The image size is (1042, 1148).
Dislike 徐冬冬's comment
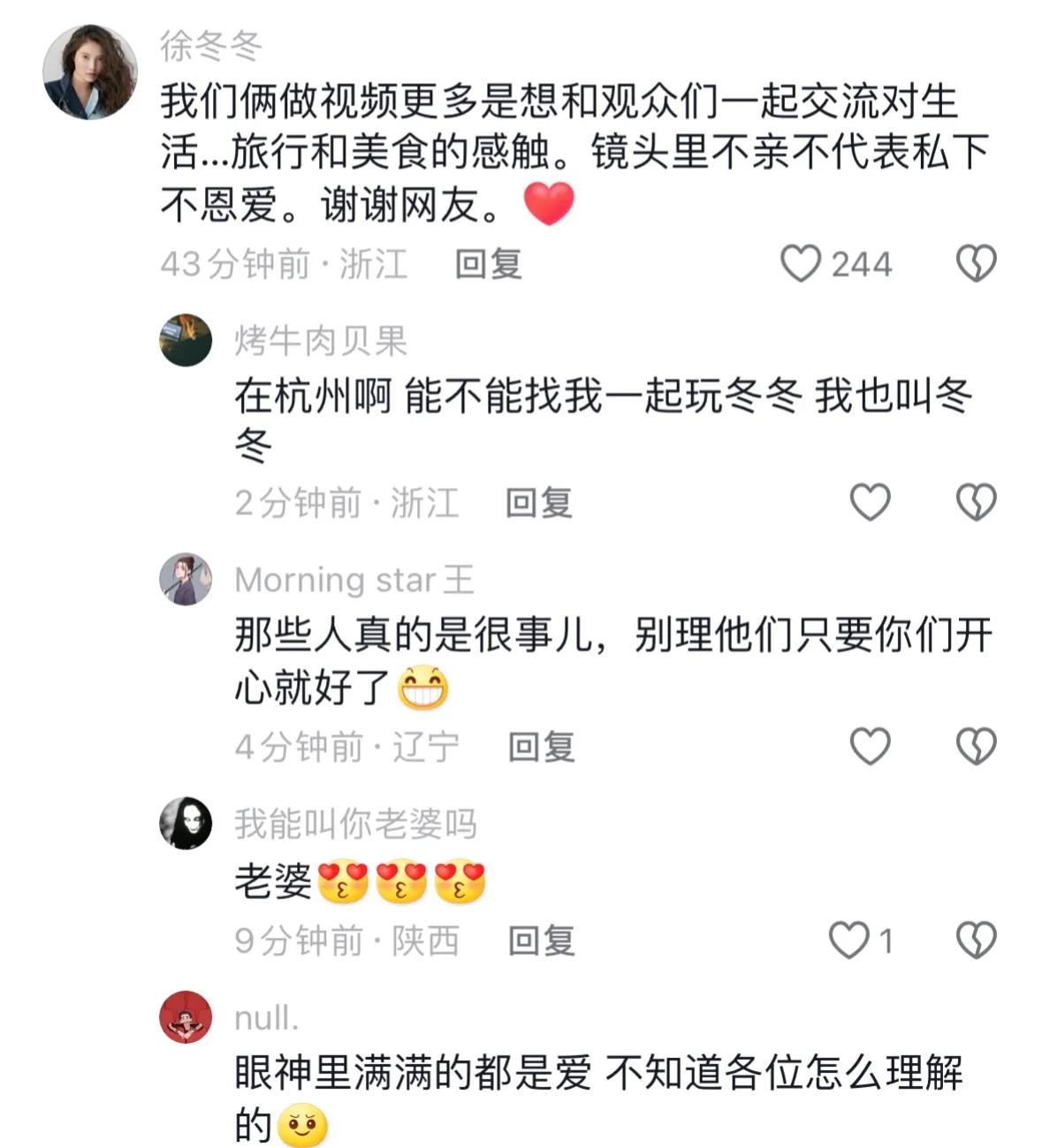tap(976, 263)
